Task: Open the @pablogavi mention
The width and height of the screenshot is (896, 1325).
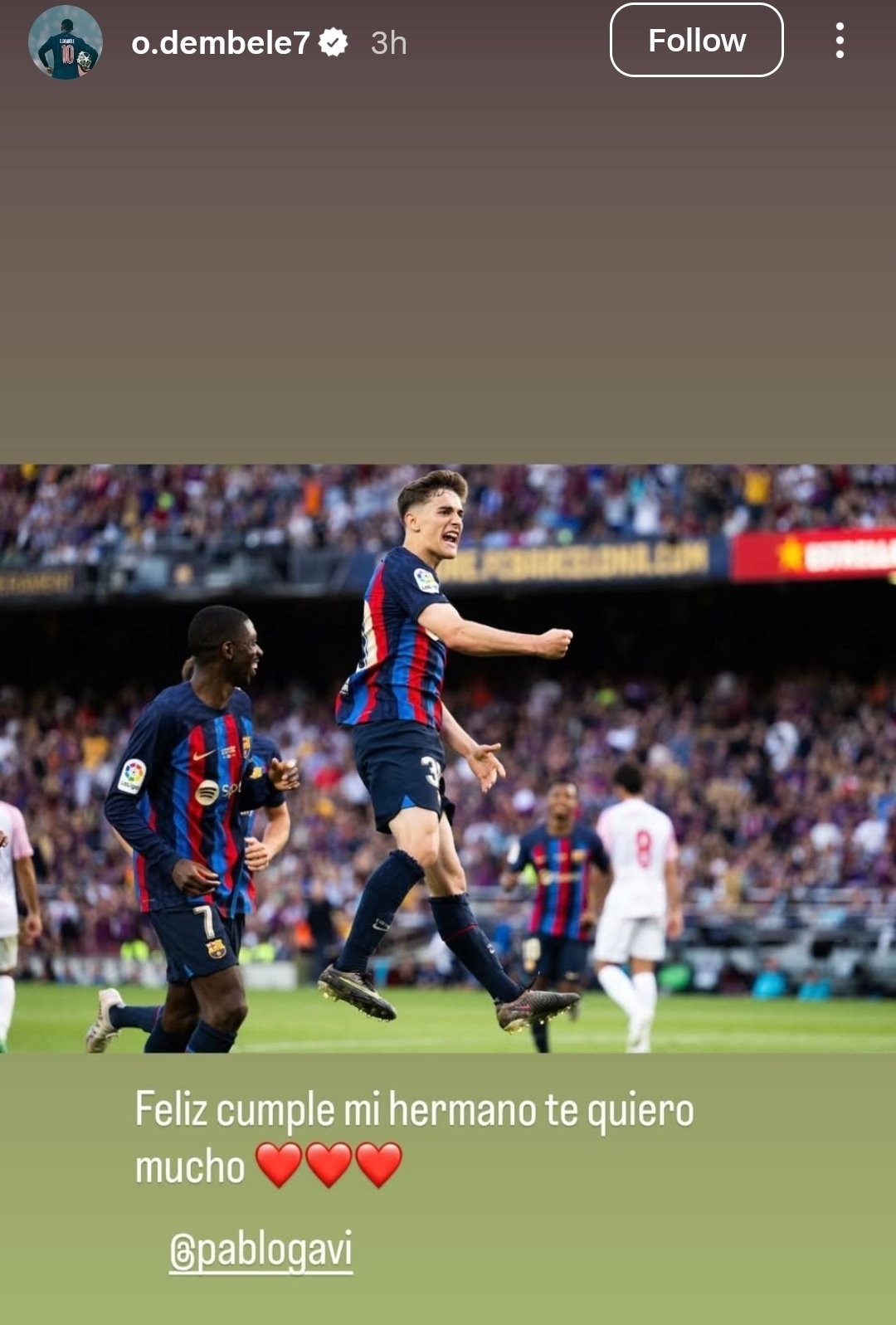Action: 261,1249
